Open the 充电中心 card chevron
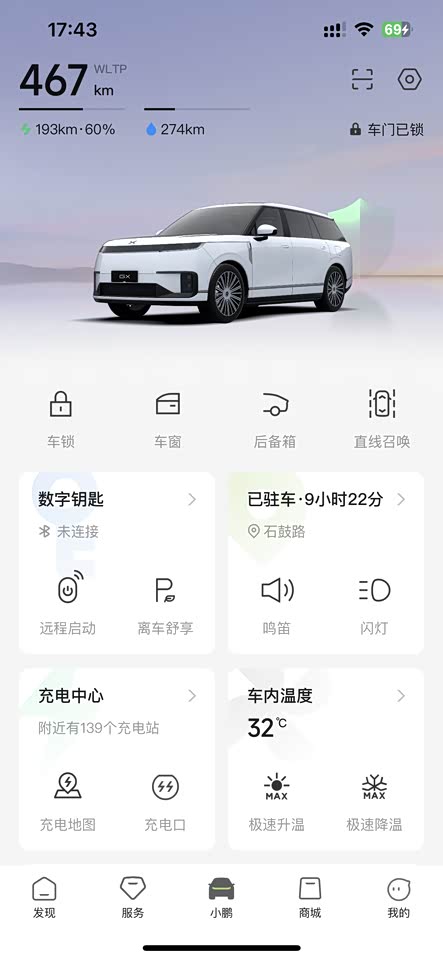This screenshot has height=960, width=443. 192,696
